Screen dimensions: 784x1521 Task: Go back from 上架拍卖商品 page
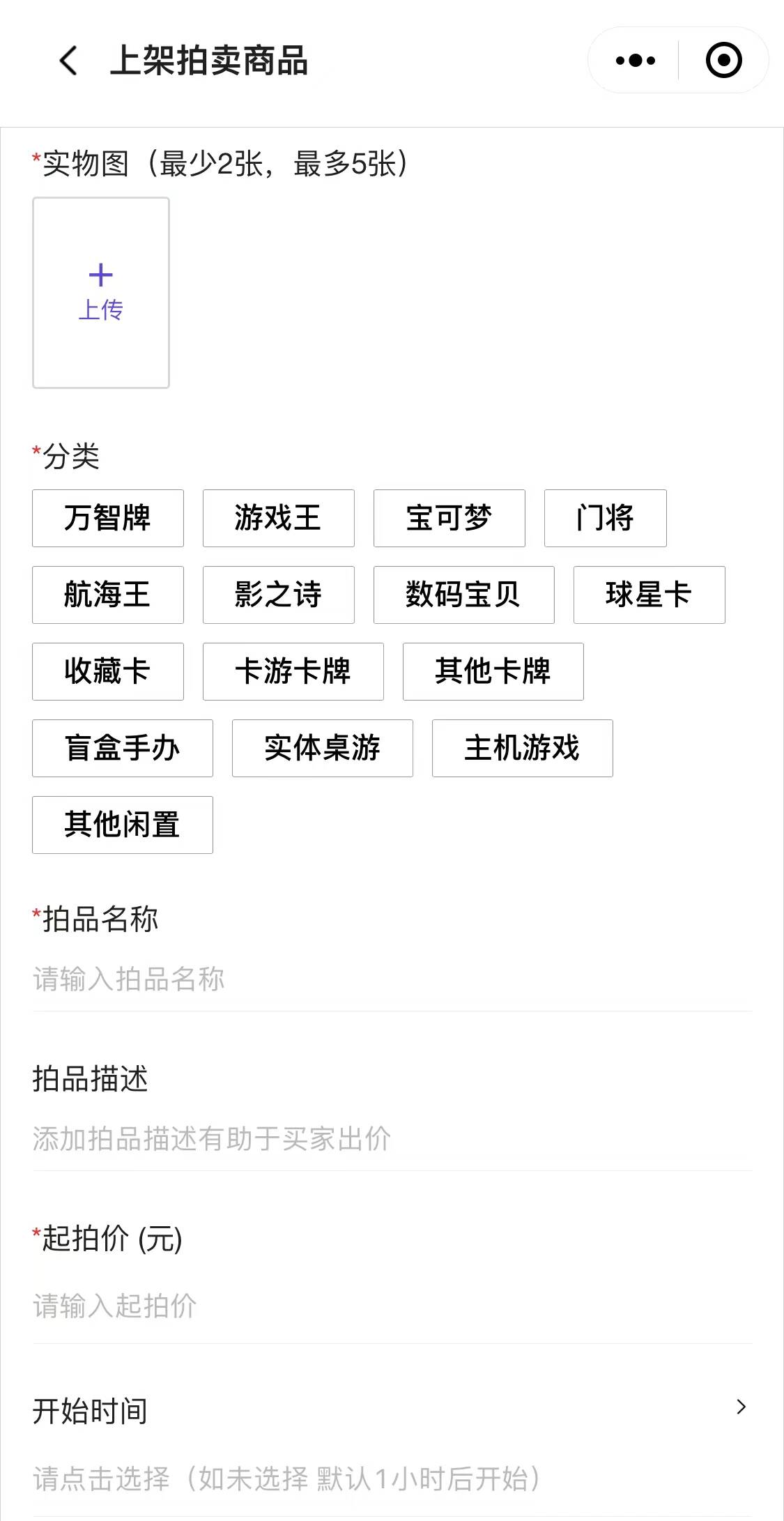tap(68, 61)
